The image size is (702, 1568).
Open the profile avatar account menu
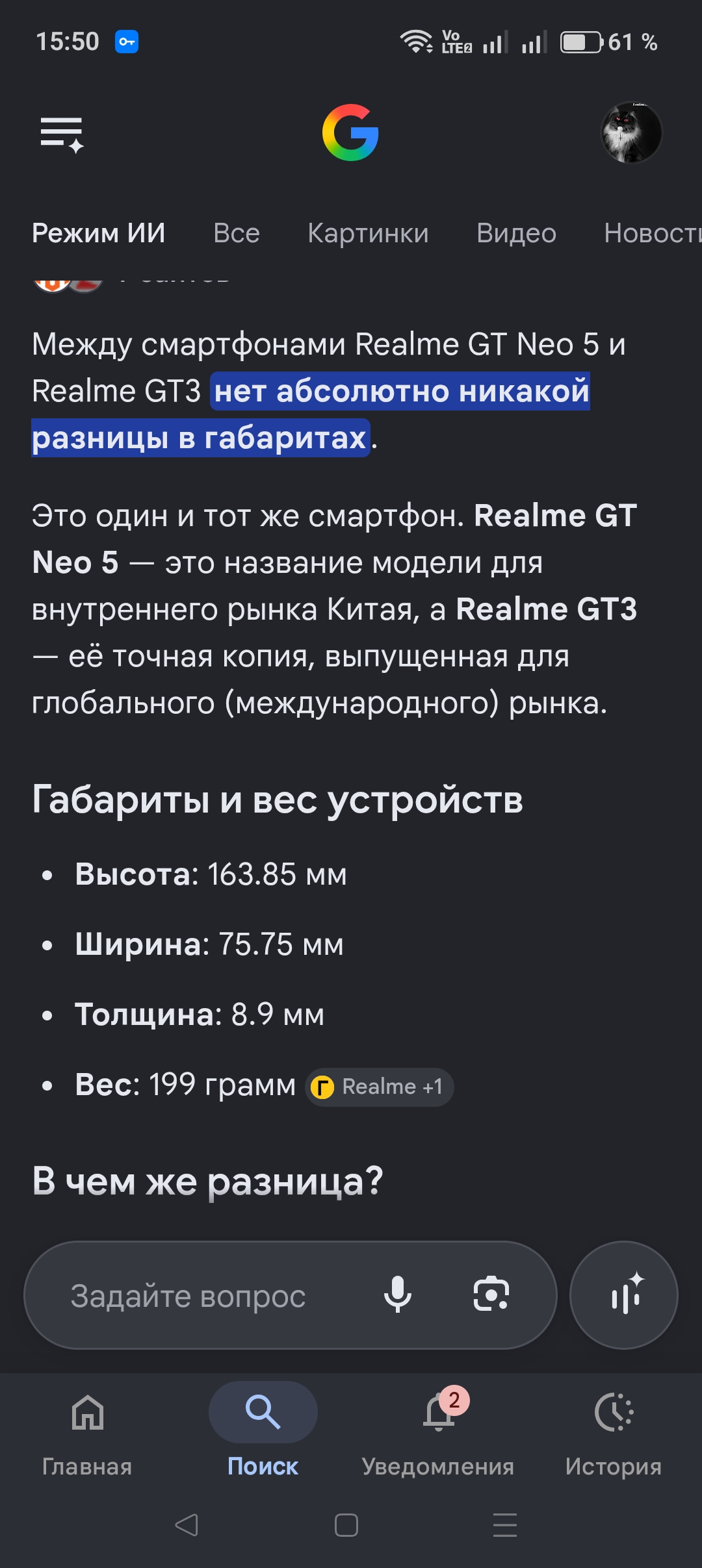click(630, 133)
